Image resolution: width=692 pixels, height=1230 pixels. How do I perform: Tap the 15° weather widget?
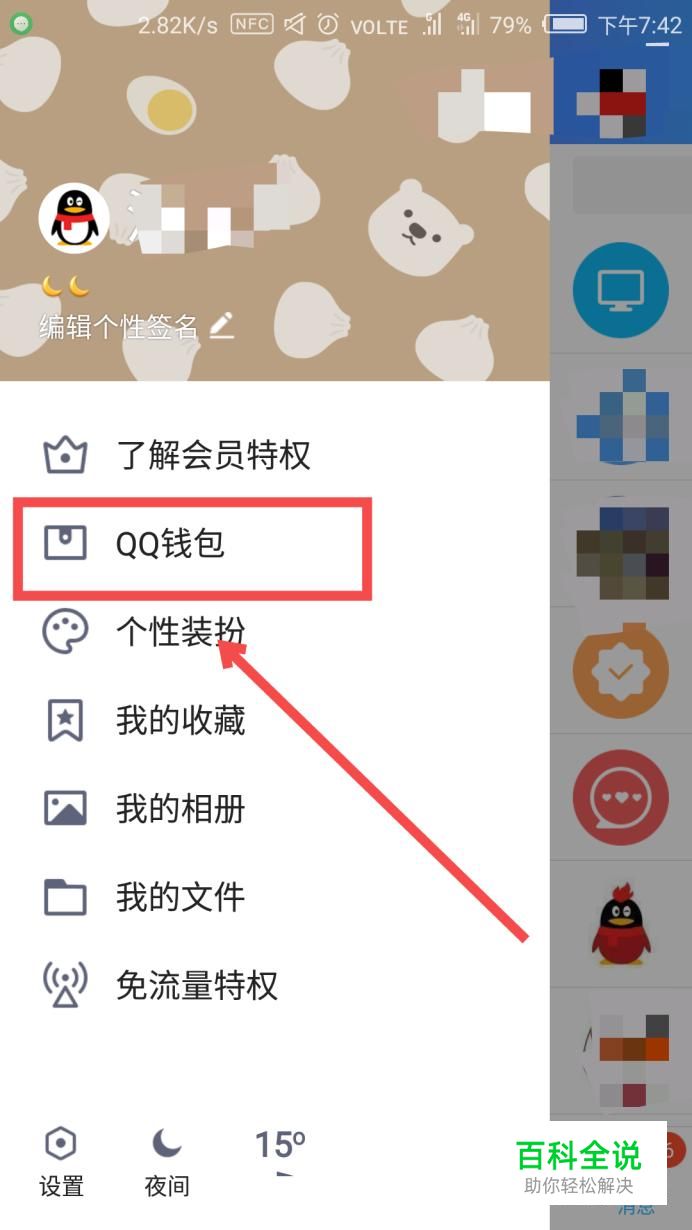click(x=280, y=1150)
